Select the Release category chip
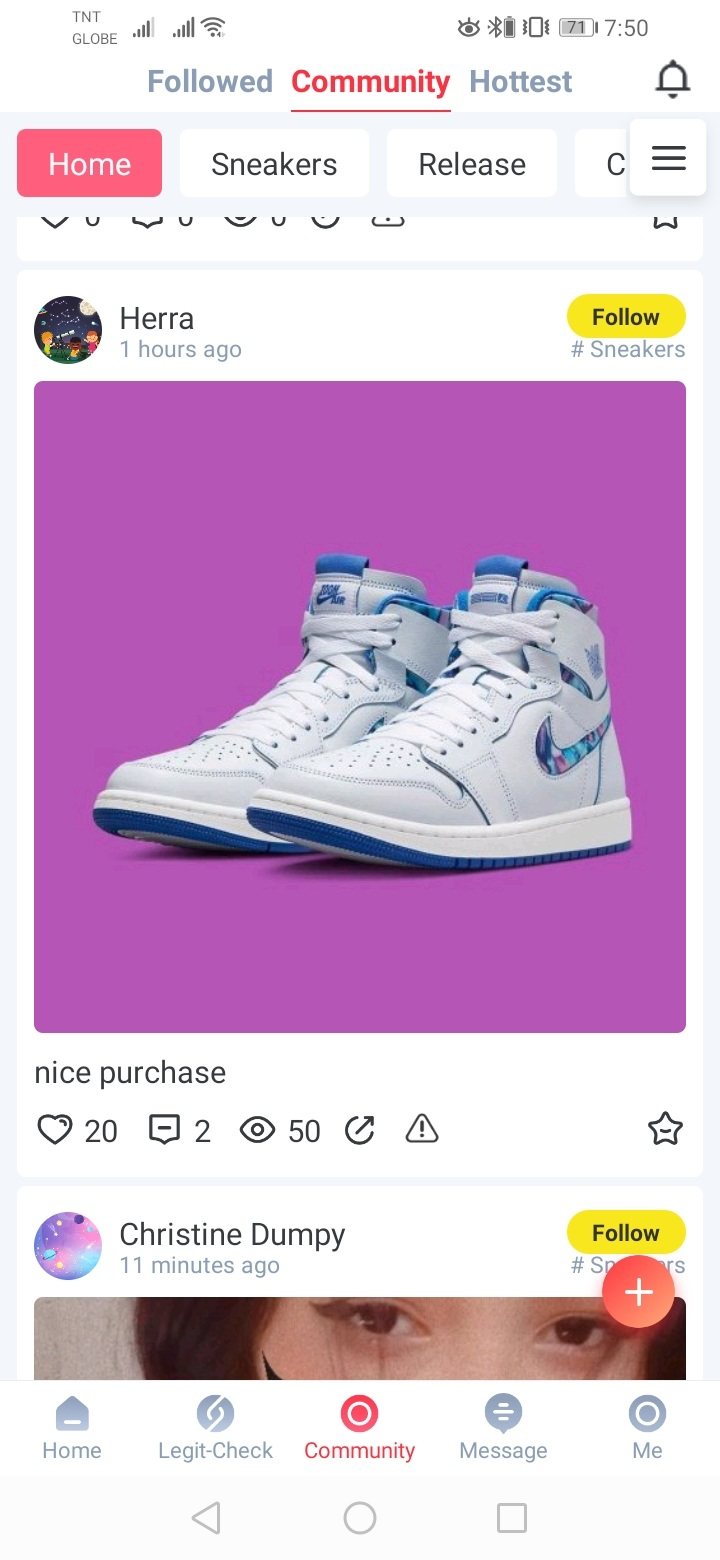This screenshot has width=720, height=1560. coord(472,164)
